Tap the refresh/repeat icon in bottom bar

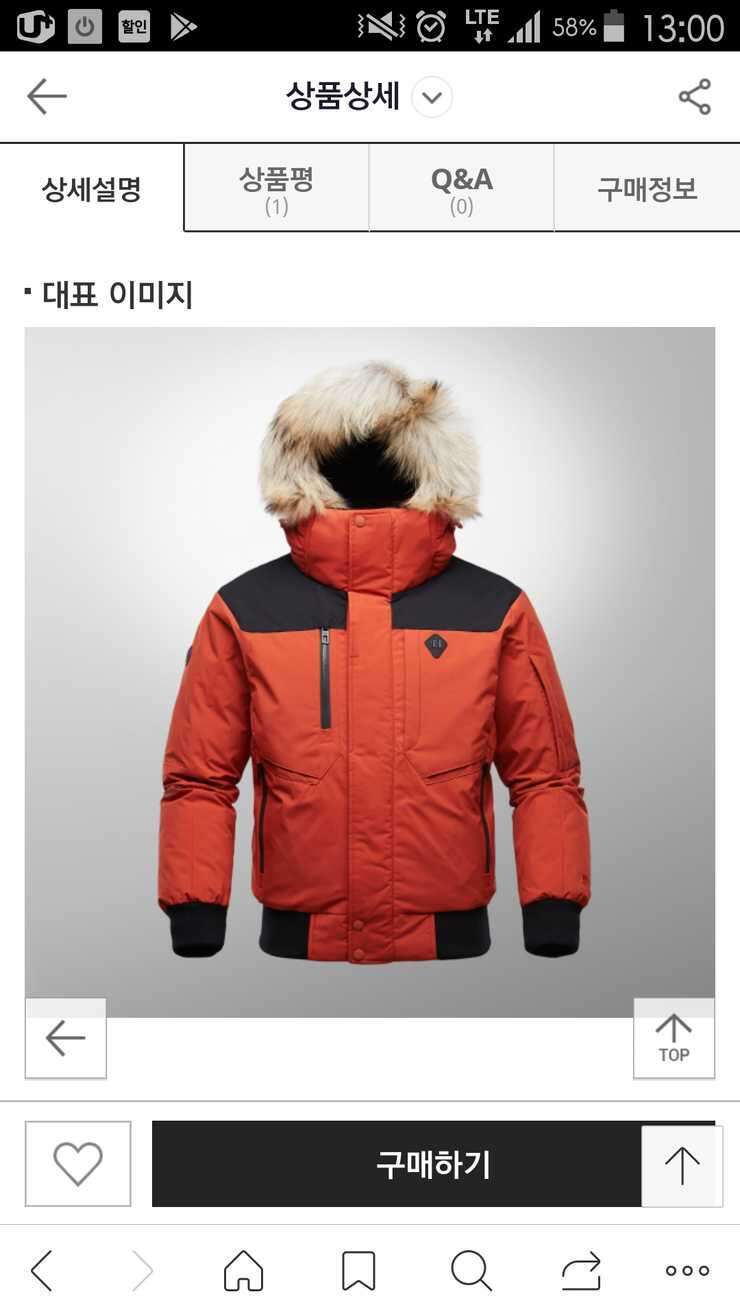[581, 1271]
